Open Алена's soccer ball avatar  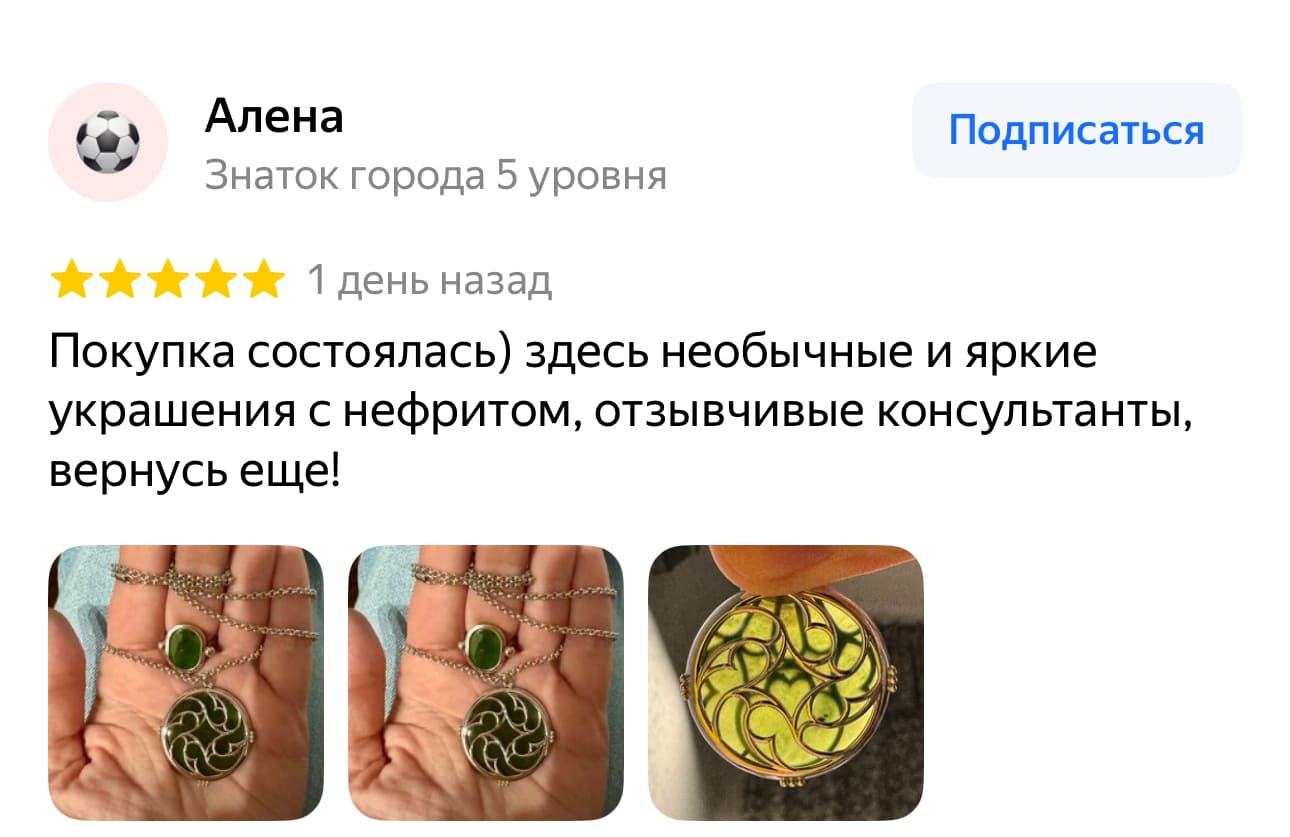[108, 142]
